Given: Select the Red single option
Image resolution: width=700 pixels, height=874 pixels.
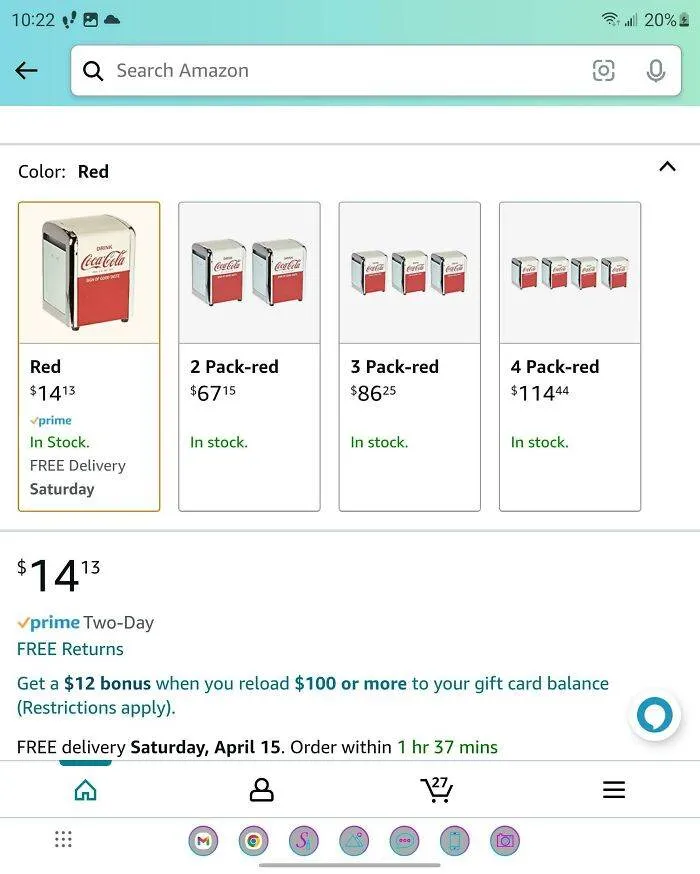Looking at the screenshot, I should point(89,356).
